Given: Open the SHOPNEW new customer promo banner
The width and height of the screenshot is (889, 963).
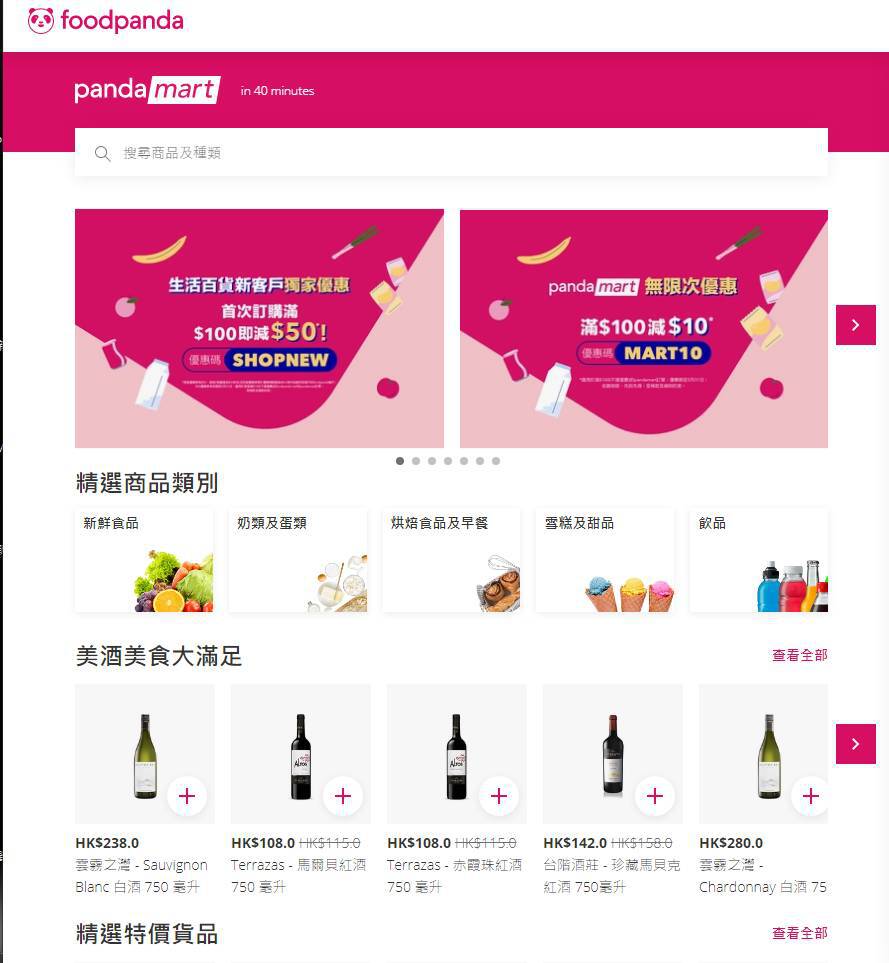Looking at the screenshot, I should point(259,328).
